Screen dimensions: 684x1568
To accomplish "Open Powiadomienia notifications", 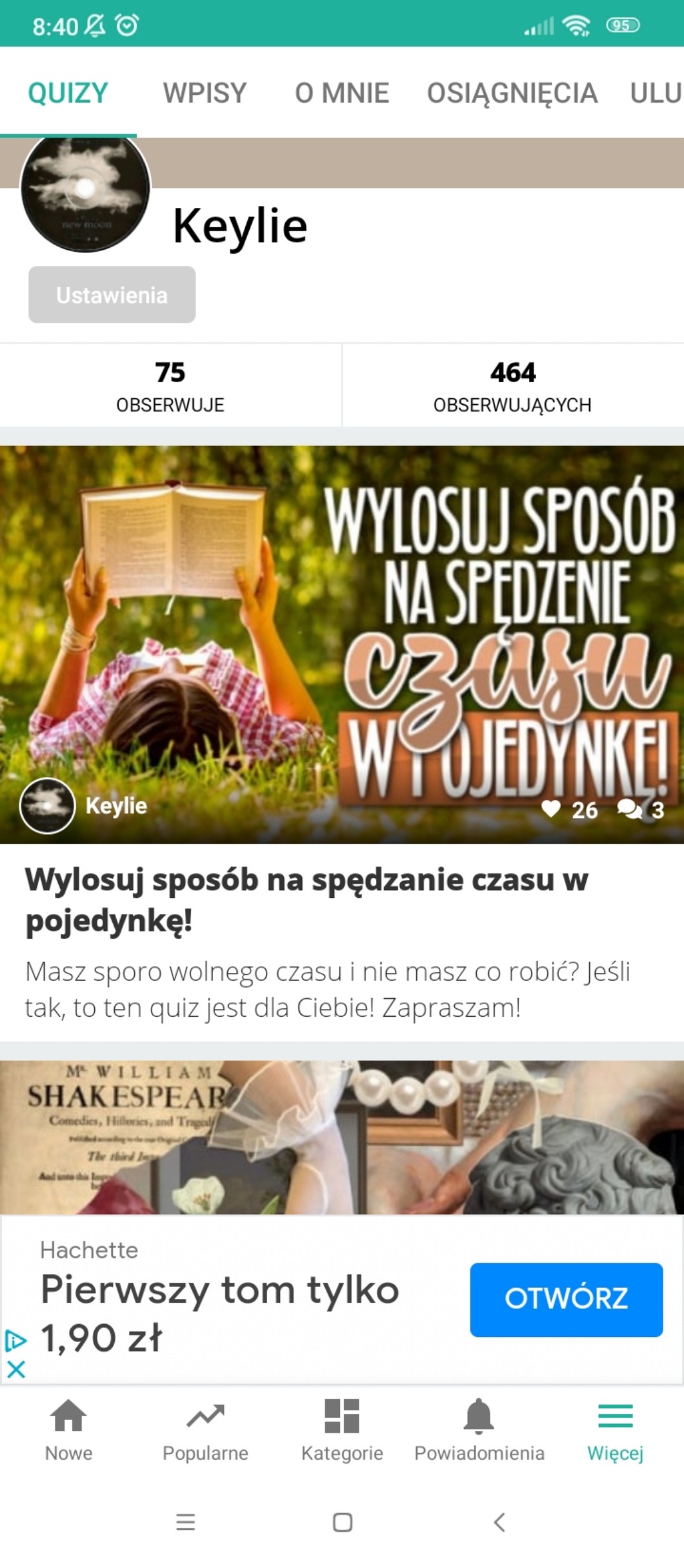I will (x=479, y=1431).
